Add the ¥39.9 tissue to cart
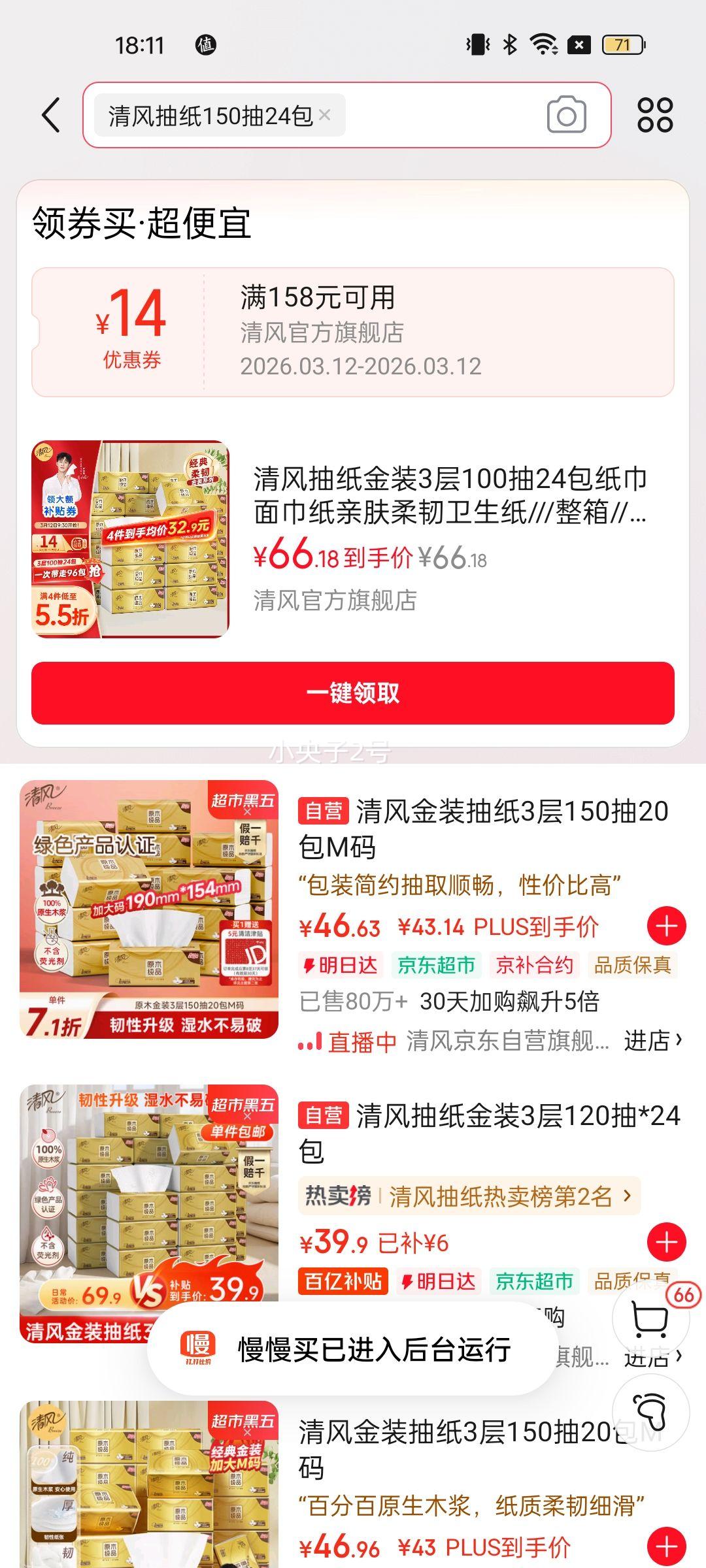This screenshot has width=706, height=1568. (x=666, y=1242)
